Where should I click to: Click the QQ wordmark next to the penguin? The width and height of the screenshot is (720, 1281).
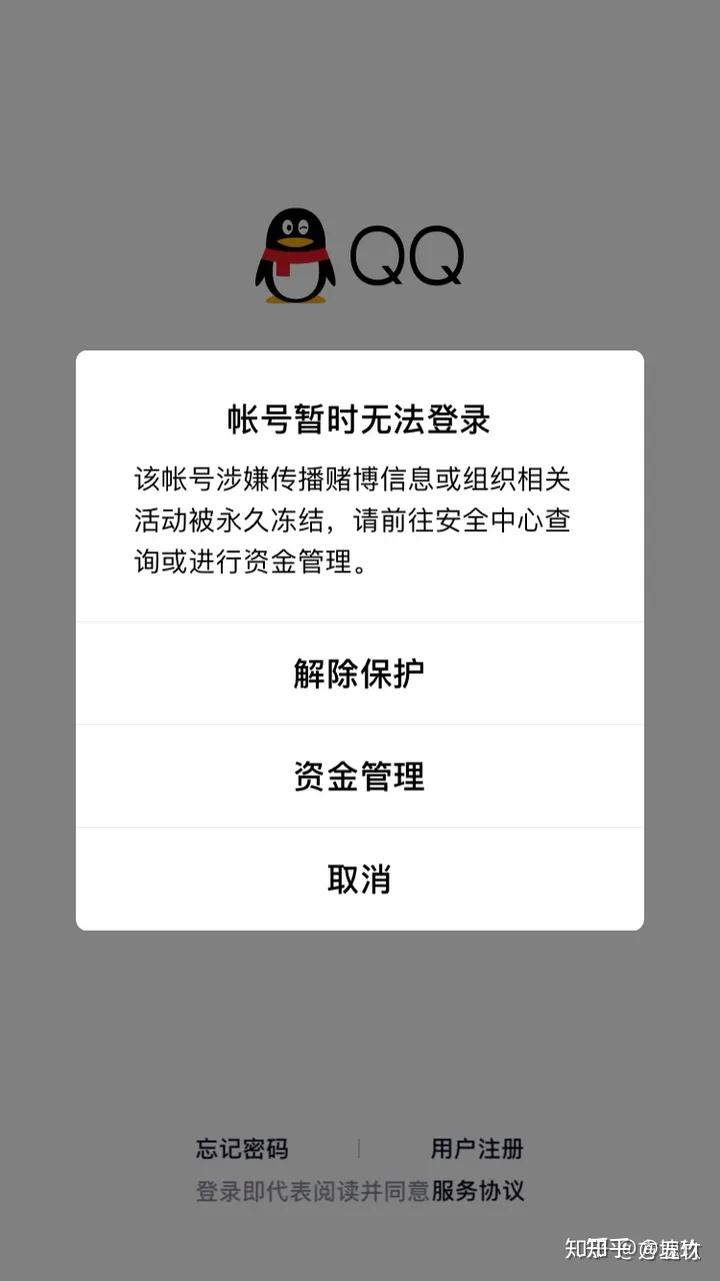pos(410,255)
